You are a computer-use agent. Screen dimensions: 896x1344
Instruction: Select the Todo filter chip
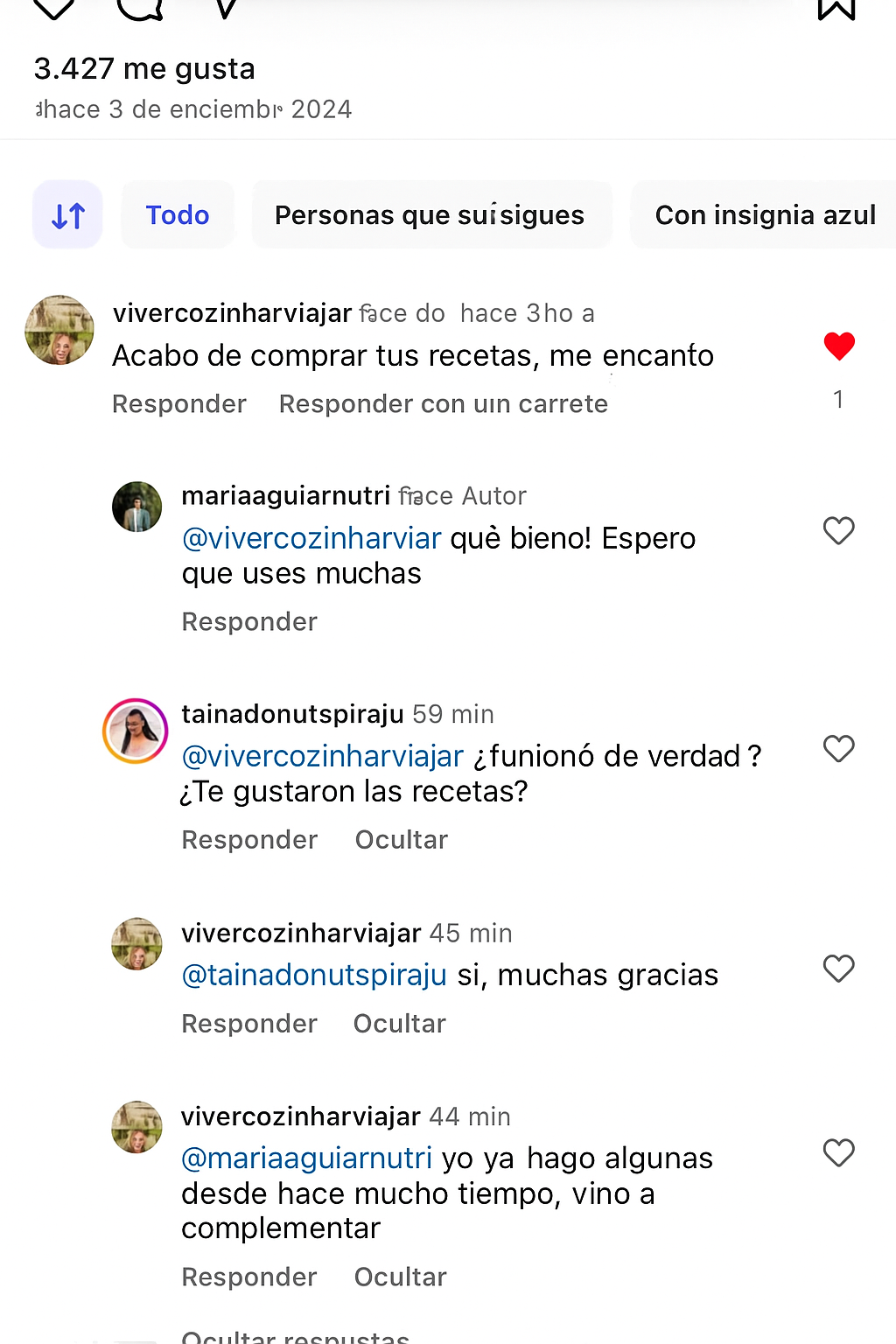178,215
